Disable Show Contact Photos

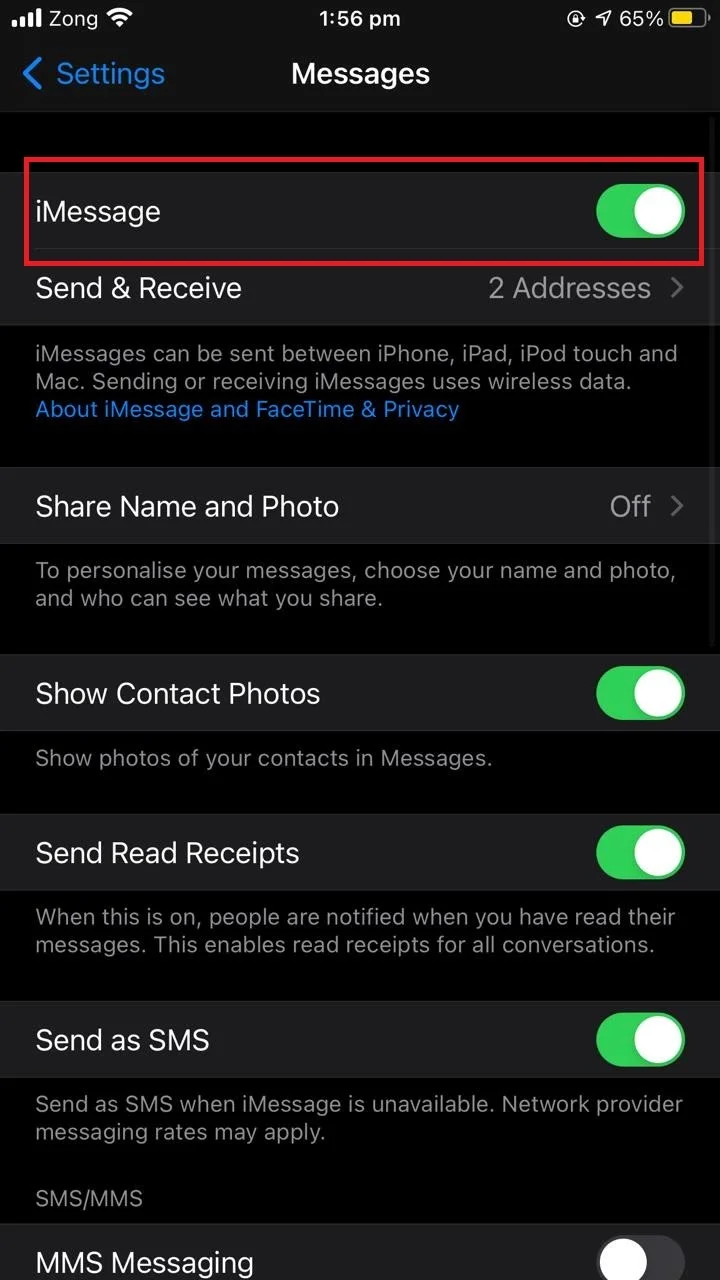[640, 693]
